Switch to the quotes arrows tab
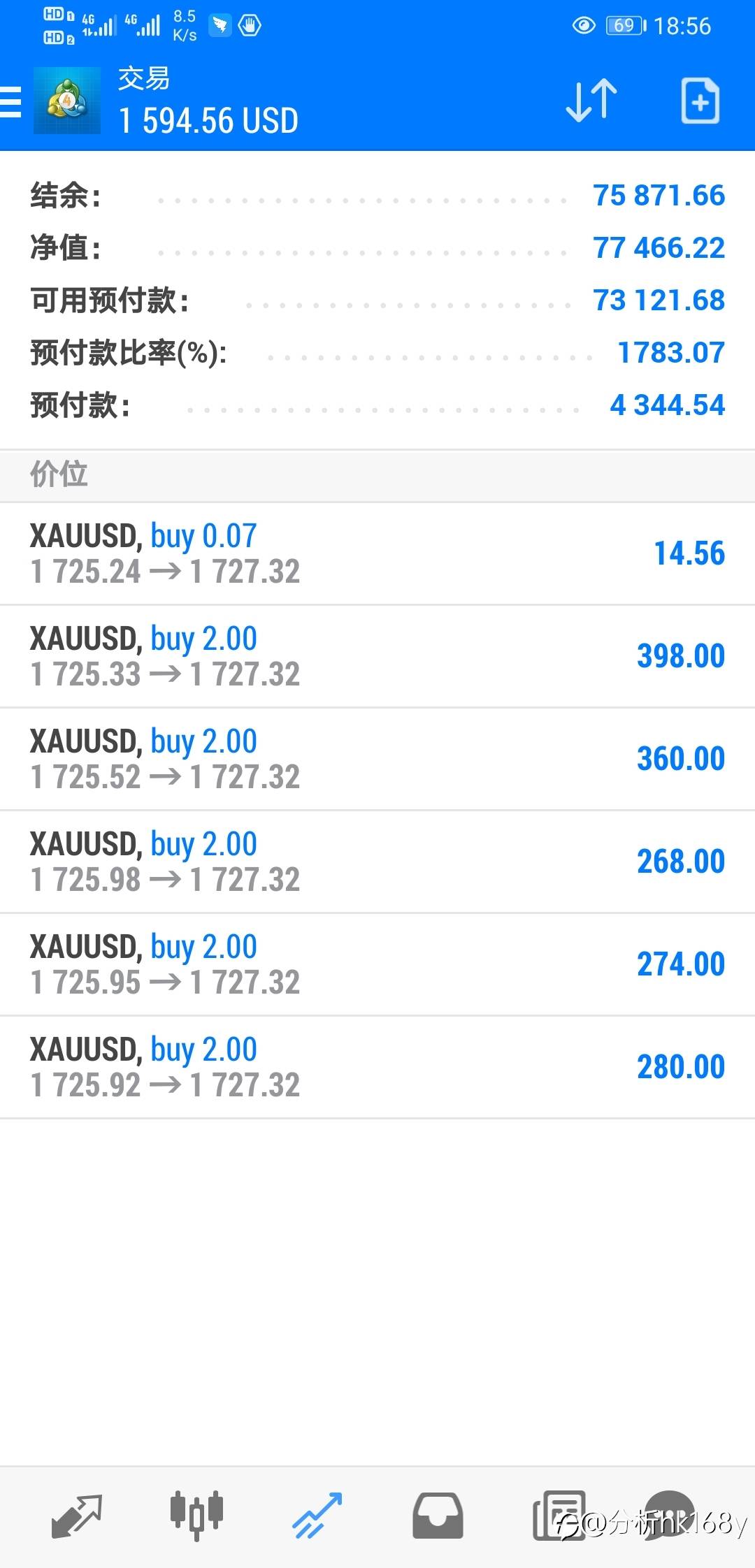This screenshot has width=755, height=1568. pyautogui.click(x=76, y=1516)
